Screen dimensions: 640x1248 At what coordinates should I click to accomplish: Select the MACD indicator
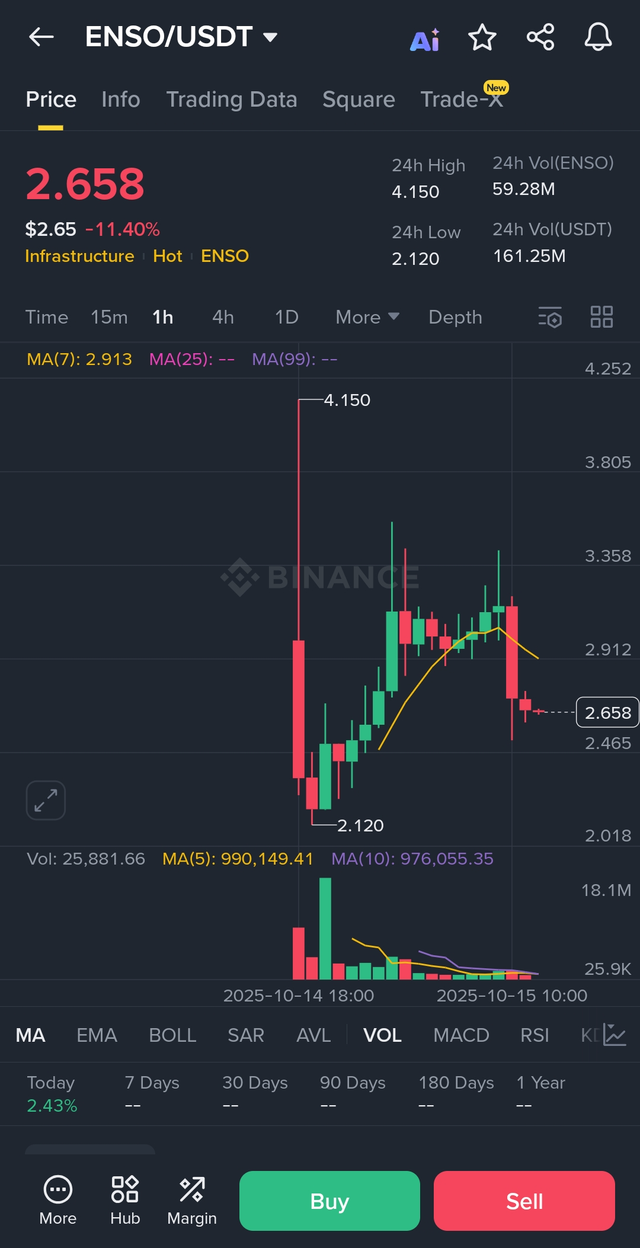[x=461, y=1035]
